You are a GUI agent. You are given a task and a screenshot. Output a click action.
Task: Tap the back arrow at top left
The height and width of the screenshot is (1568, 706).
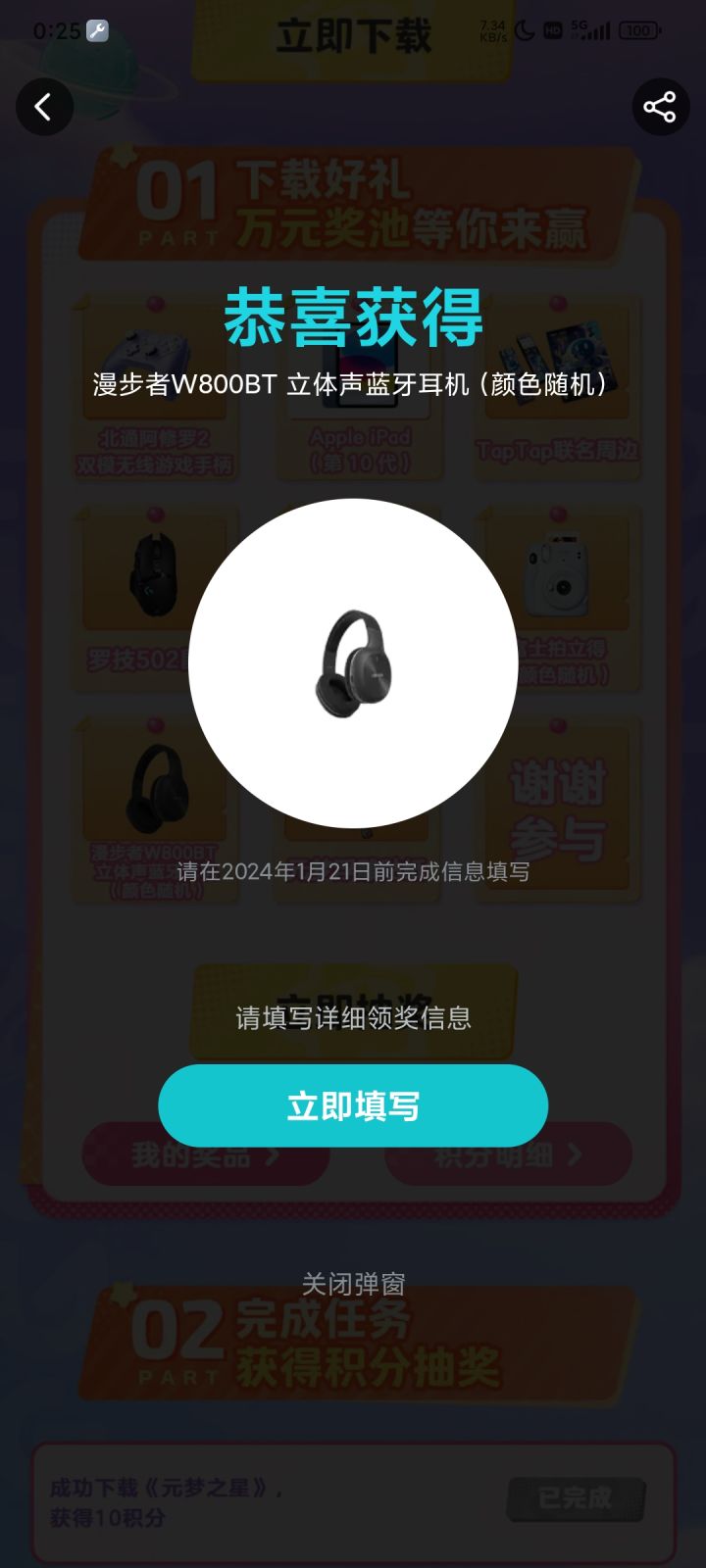click(x=44, y=107)
